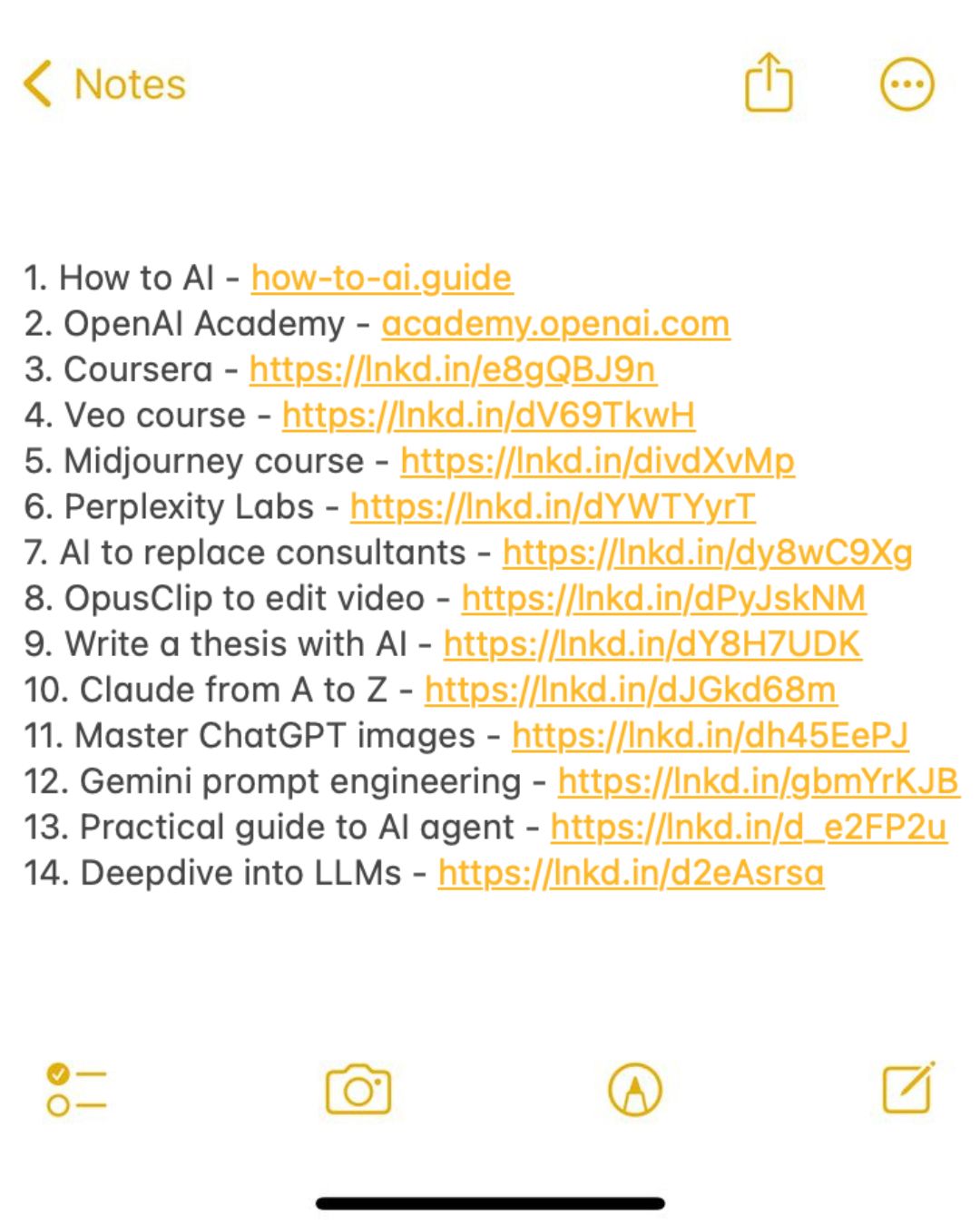The width and height of the screenshot is (980, 1225).
Task: Open the Practical guide to AI agent link
Action: (749, 828)
